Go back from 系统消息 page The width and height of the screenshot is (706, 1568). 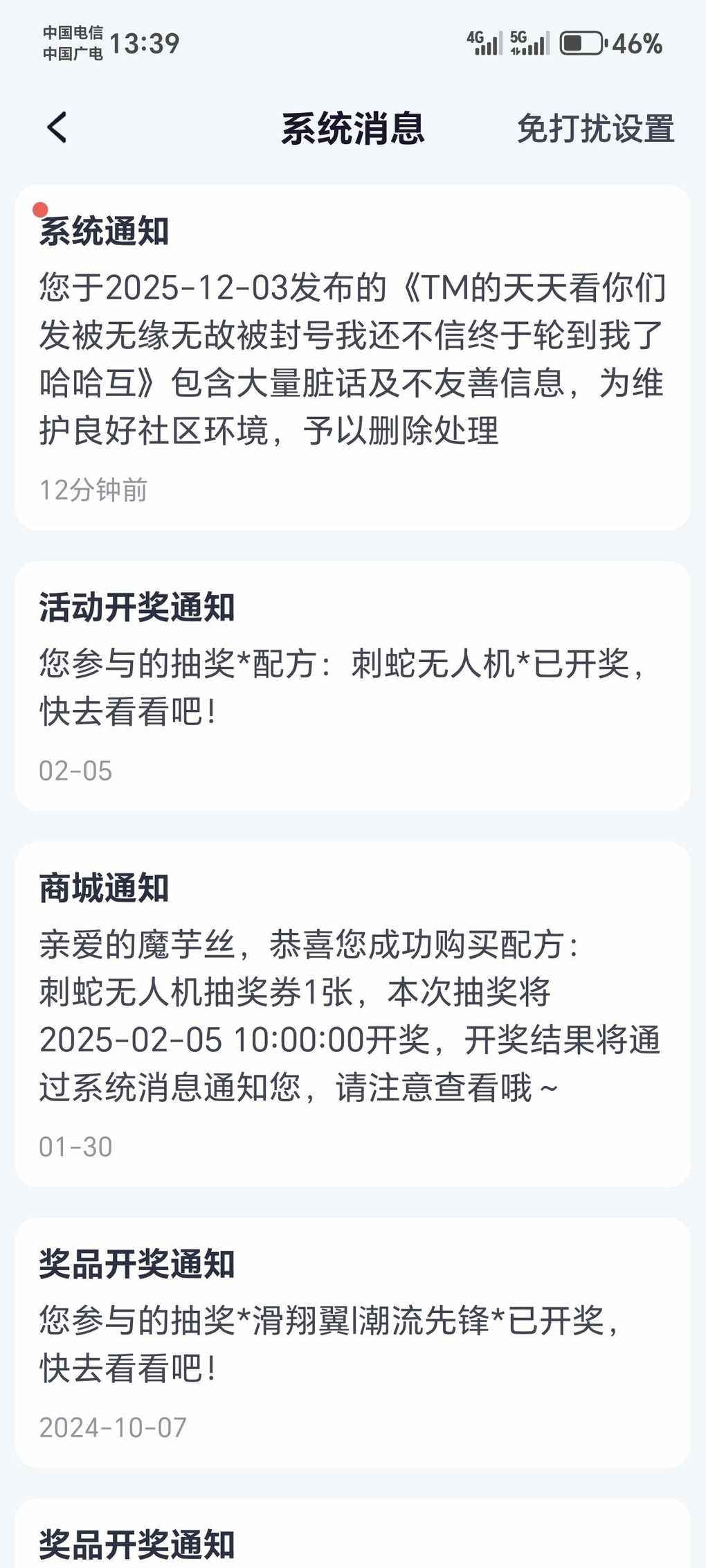click(57, 128)
